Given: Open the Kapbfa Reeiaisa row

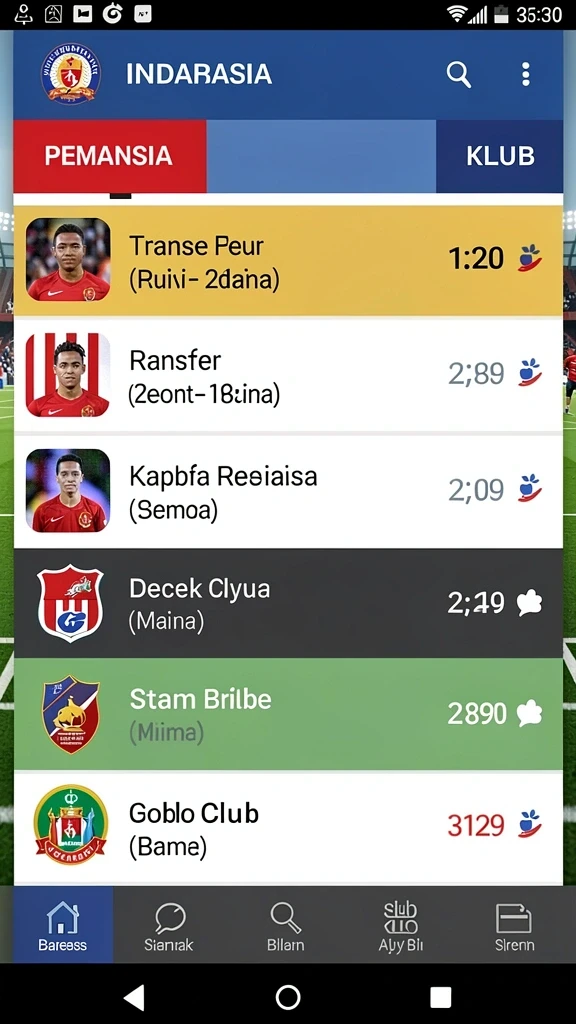Looking at the screenshot, I should 288,491.
